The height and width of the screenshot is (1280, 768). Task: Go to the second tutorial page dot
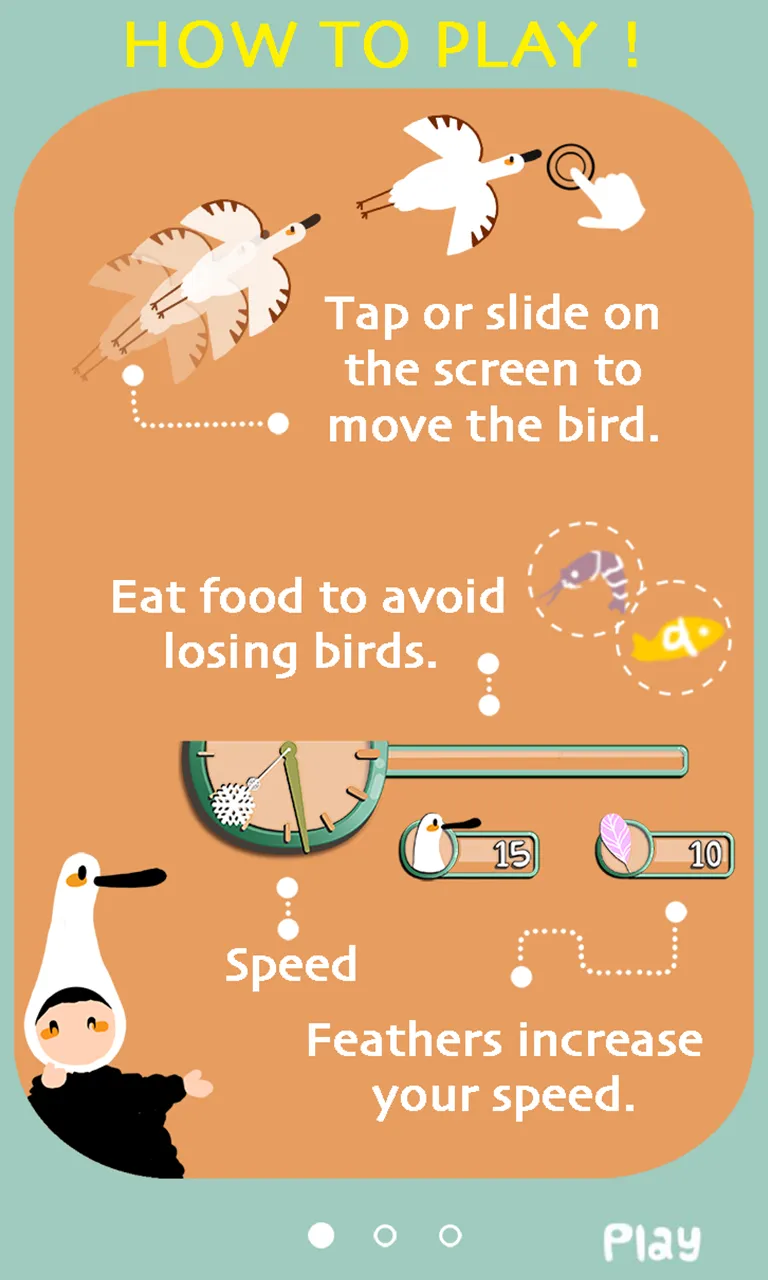point(385,1236)
